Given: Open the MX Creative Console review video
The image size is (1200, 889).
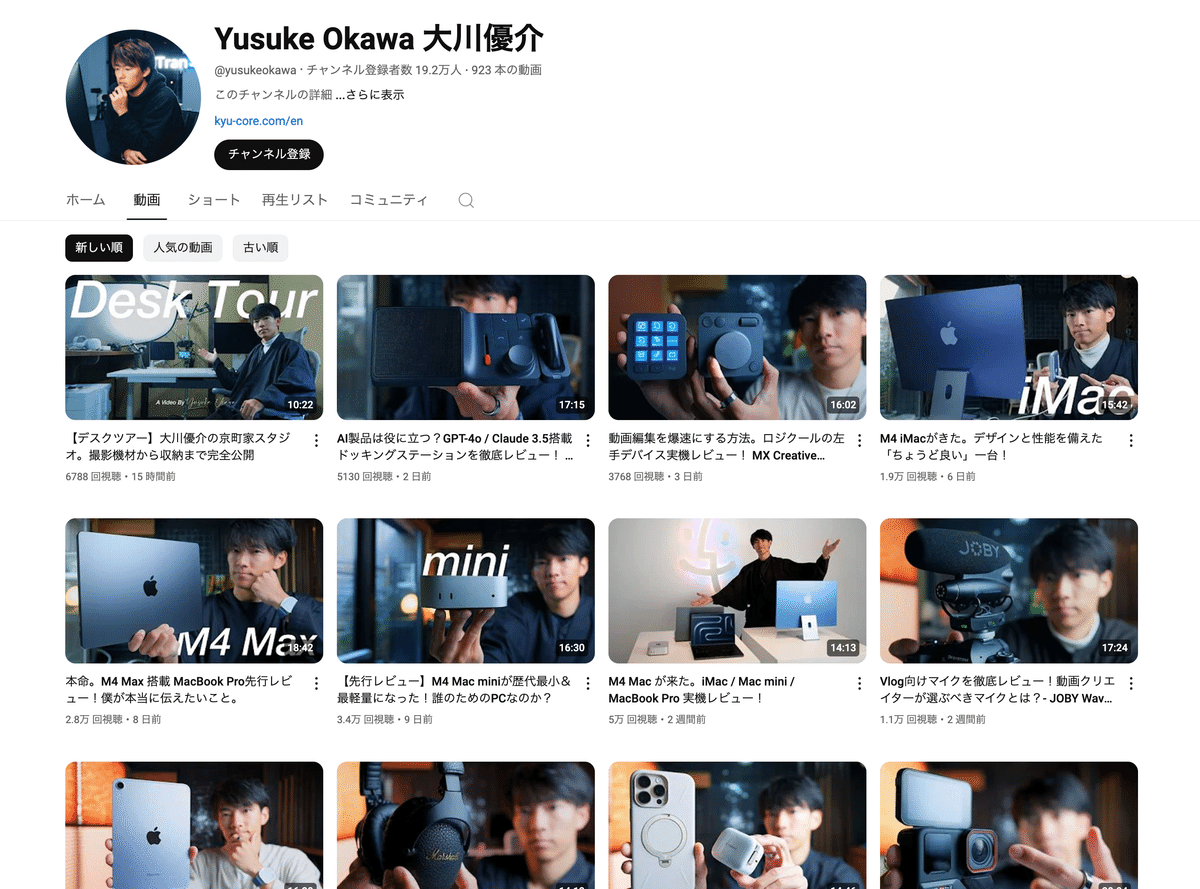Looking at the screenshot, I should [x=737, y=347].
